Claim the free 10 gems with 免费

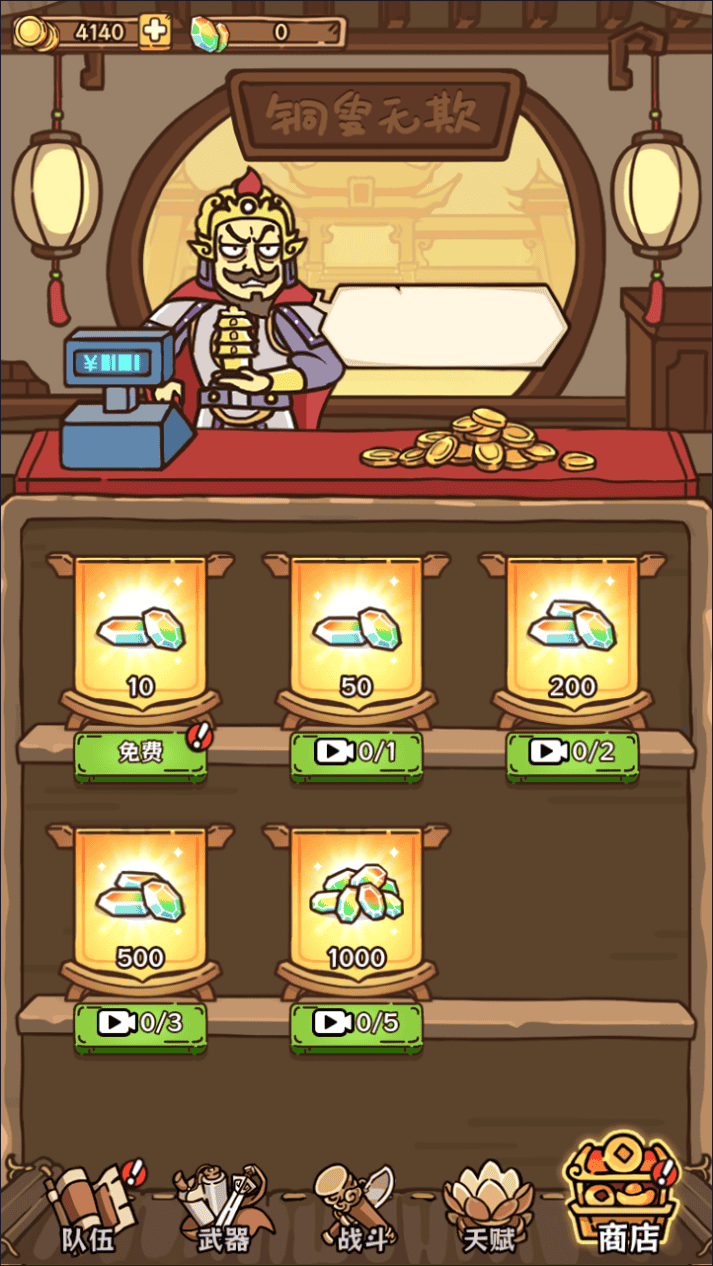click(140, 753)
